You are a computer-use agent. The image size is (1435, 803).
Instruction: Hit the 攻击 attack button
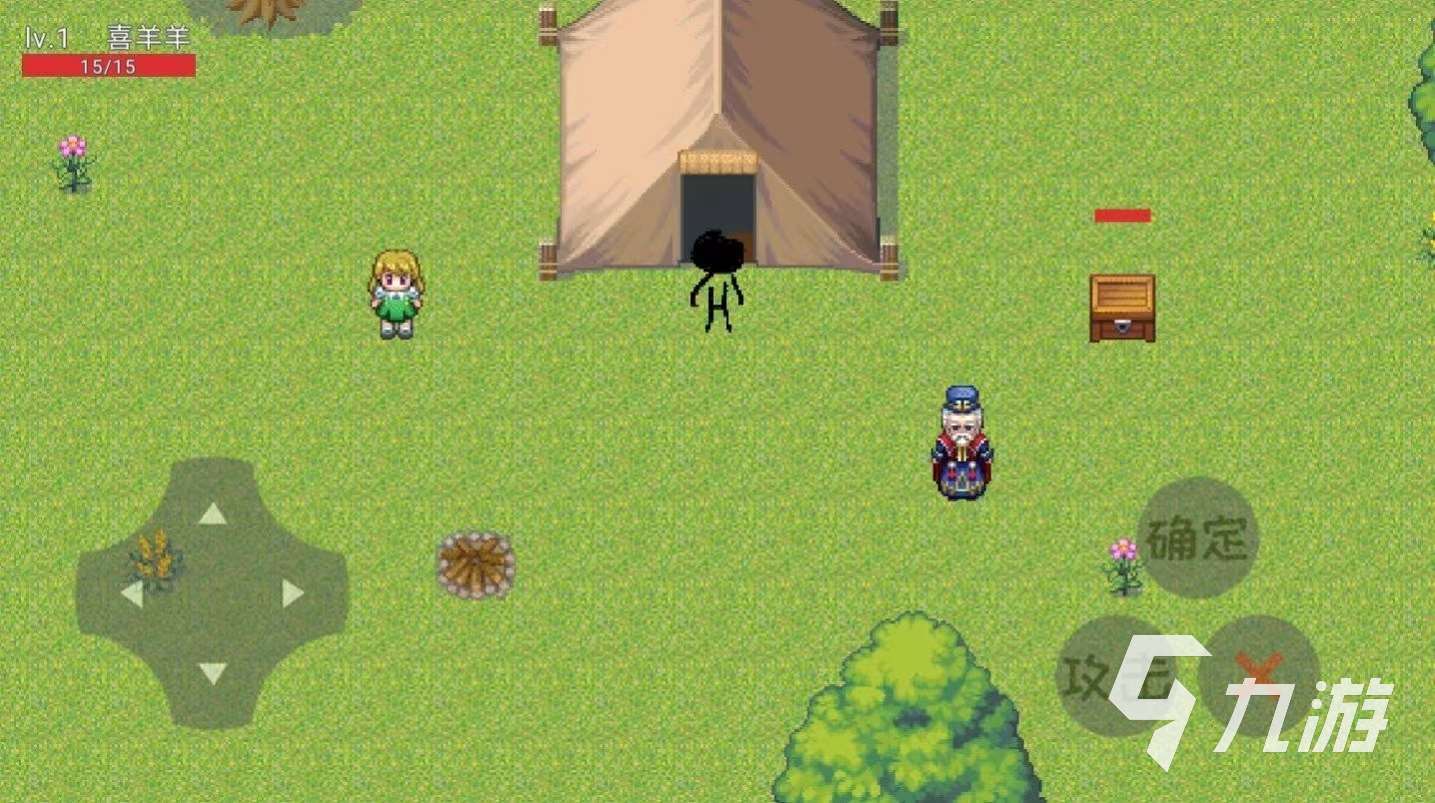pyautogui.click(x=1115, y=677)
